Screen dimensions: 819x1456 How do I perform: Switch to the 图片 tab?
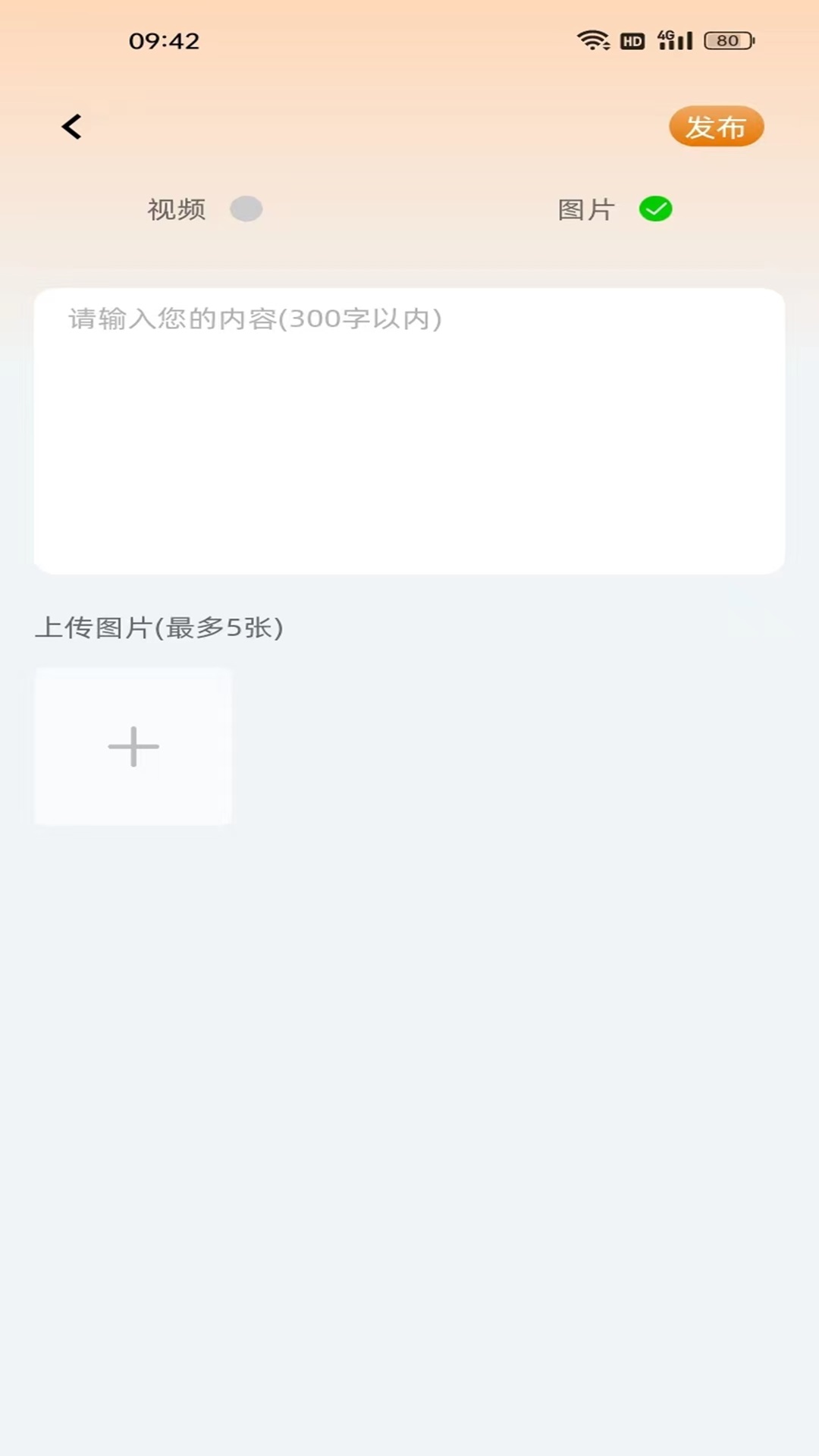click(584, 209)
